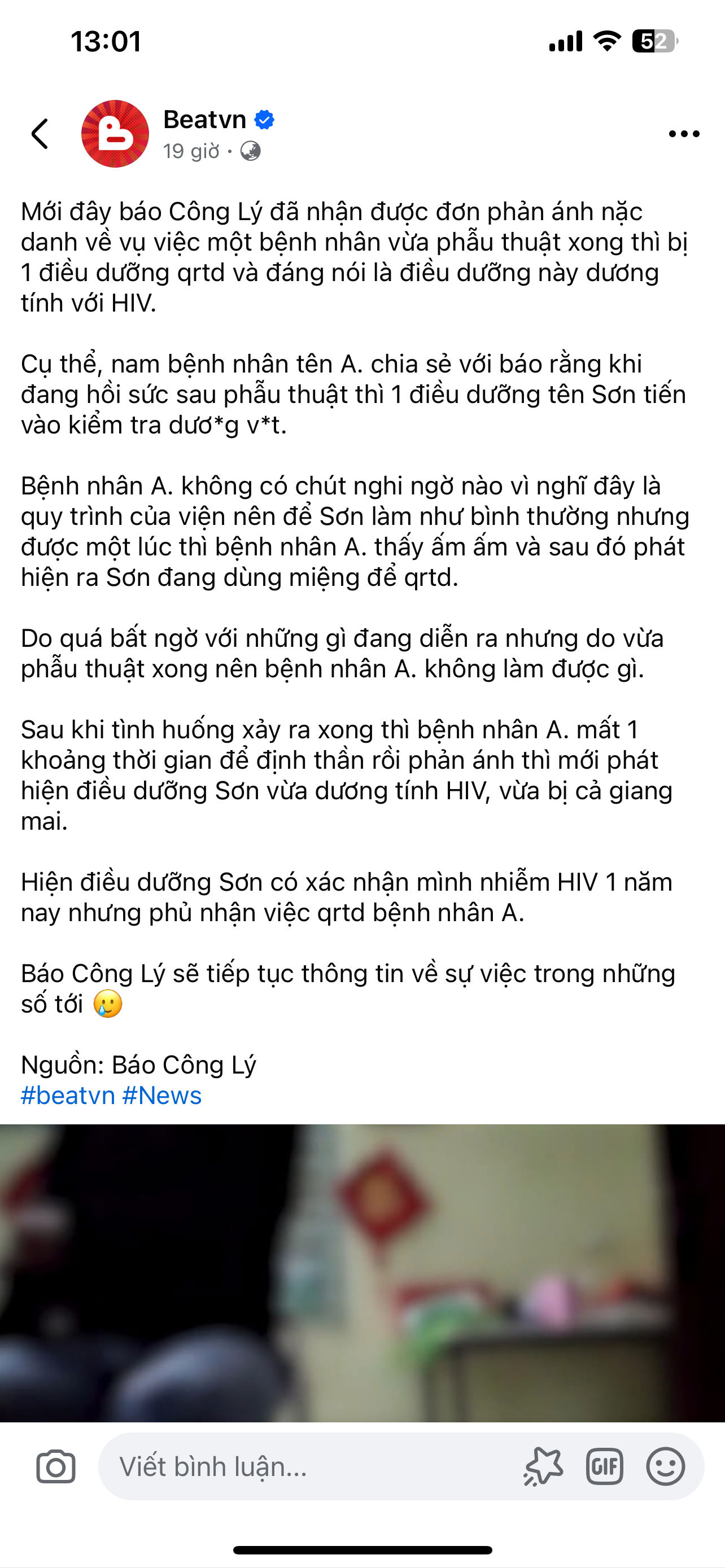
Task: Open the emoji picker
Action: [x=665, y=1466]
